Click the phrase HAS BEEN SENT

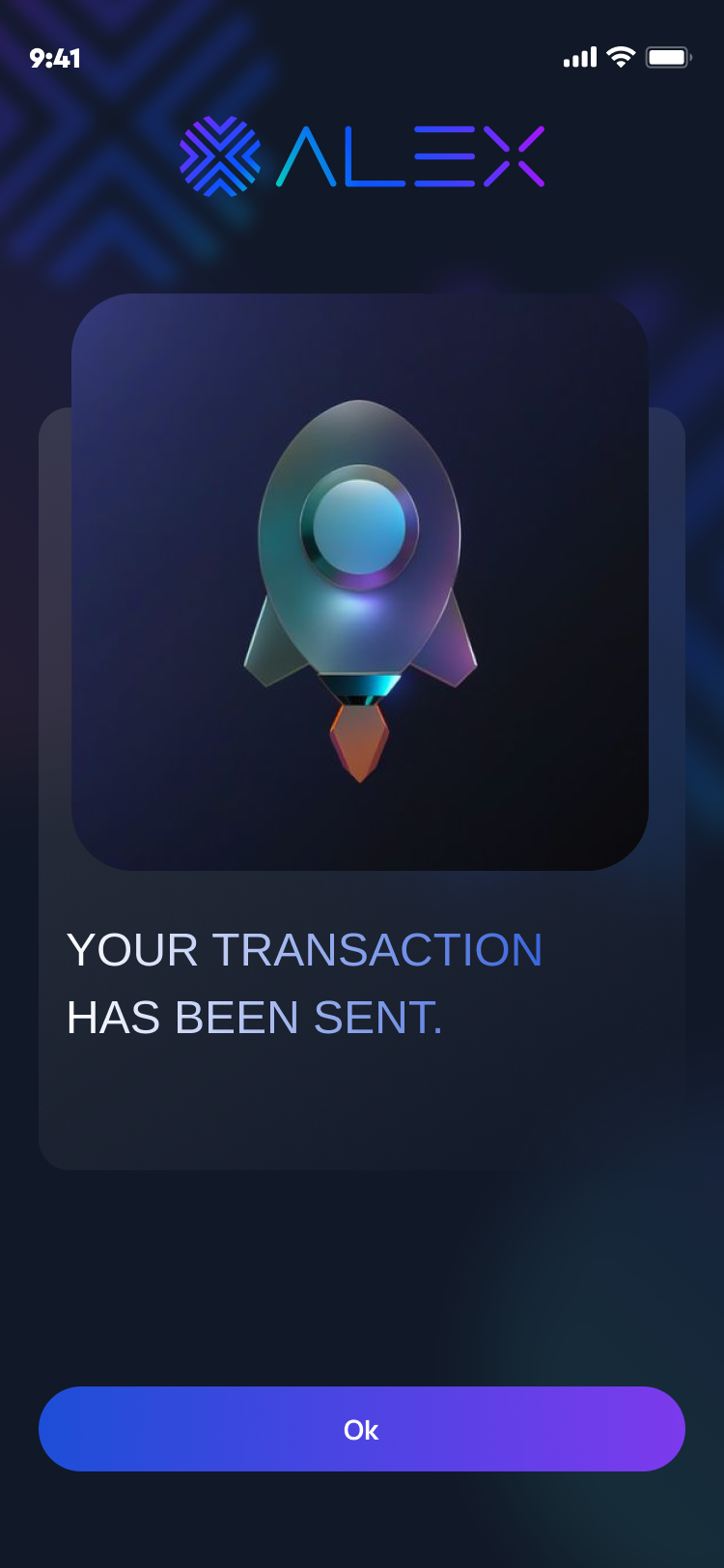(253, 1017)
